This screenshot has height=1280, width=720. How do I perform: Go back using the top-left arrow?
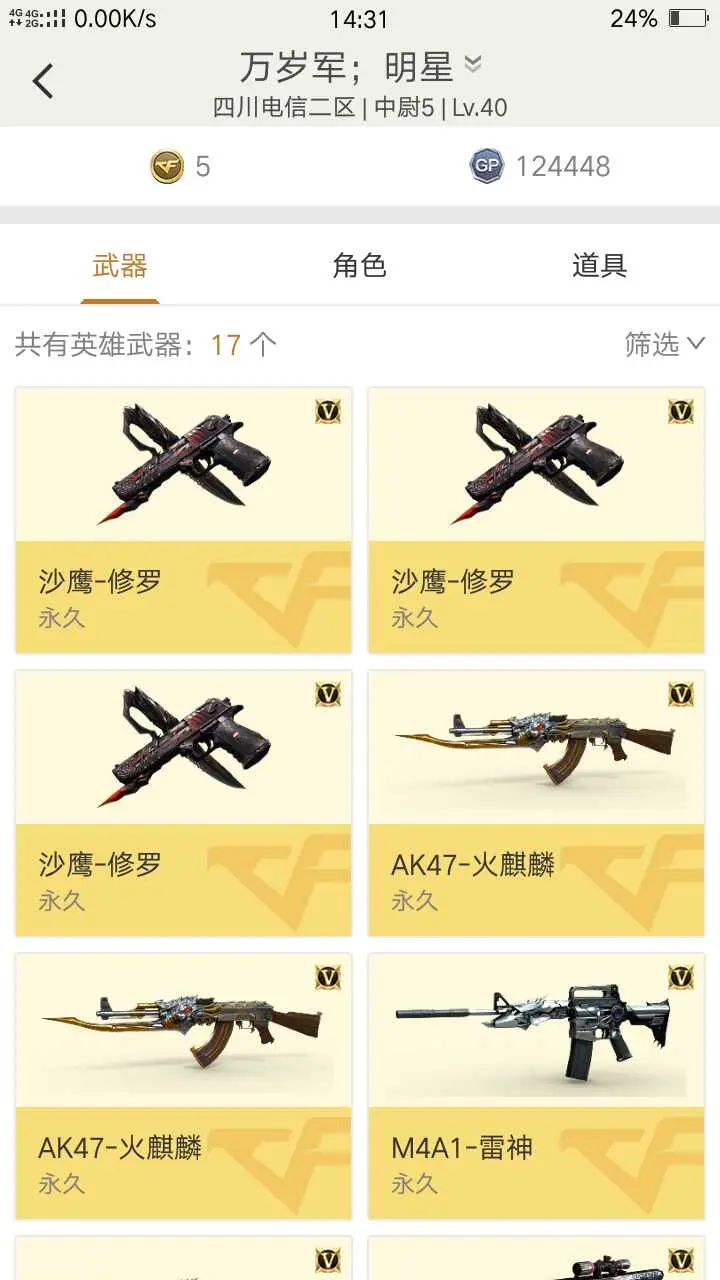(x=43, y=81)
